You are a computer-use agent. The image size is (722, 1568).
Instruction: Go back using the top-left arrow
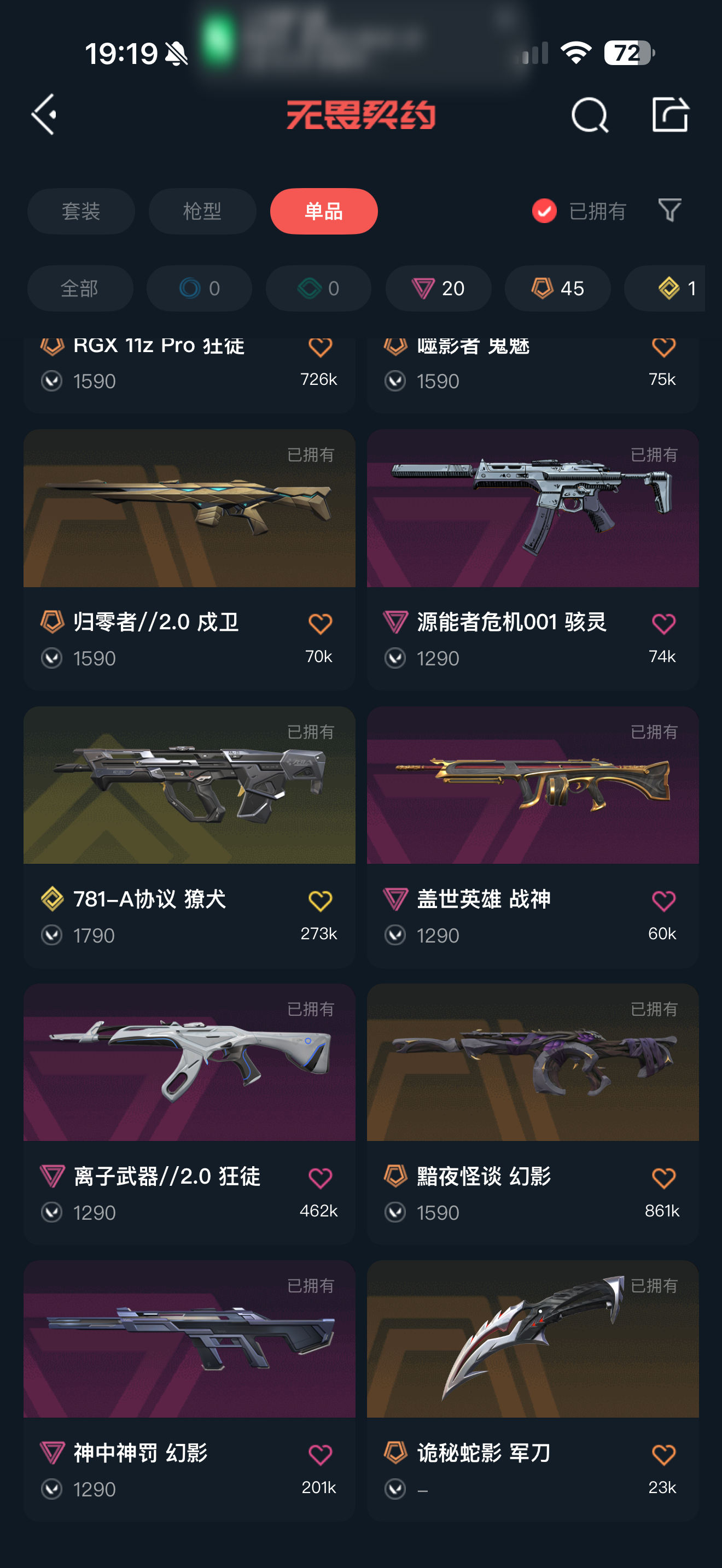44,114
